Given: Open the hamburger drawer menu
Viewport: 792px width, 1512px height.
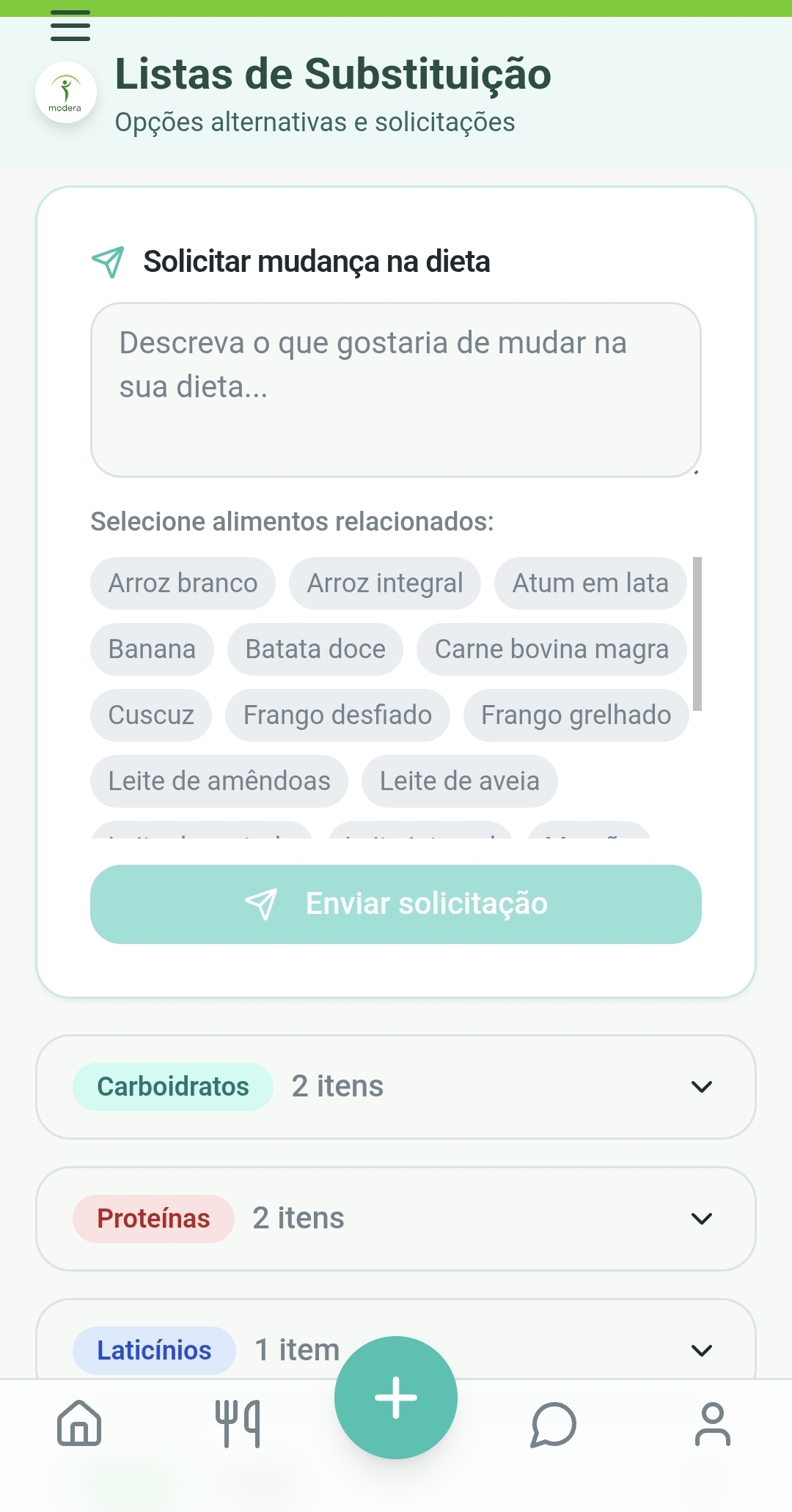Looking at the screenshot, I should [70, 26].
